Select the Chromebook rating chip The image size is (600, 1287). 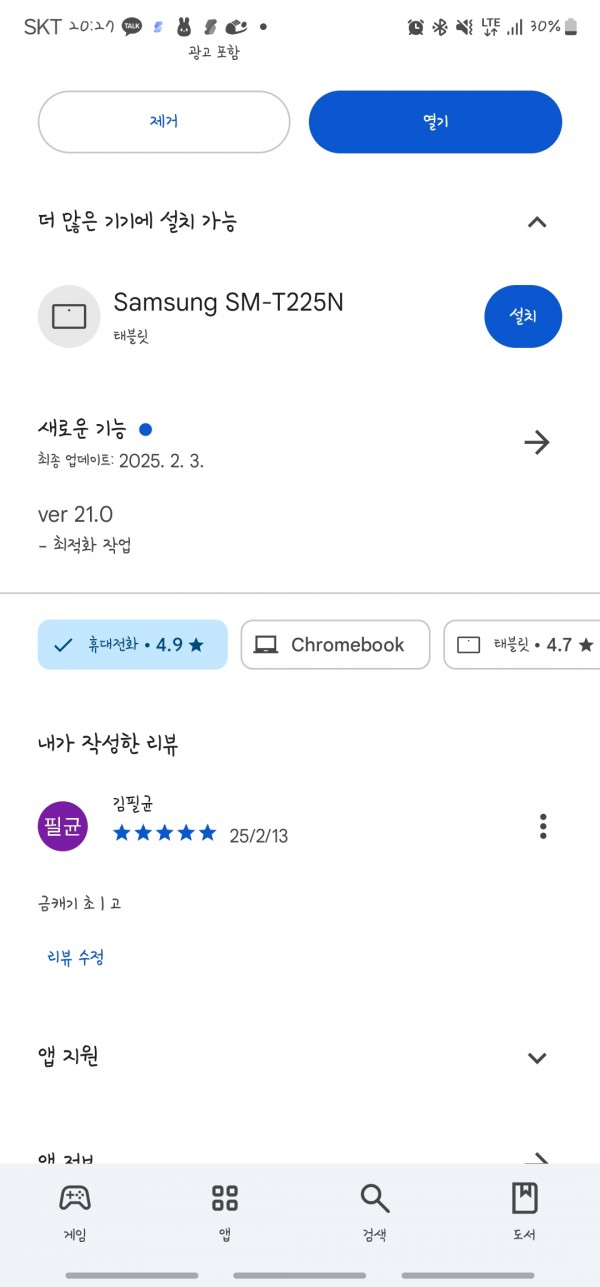click(x=335, y=645)
